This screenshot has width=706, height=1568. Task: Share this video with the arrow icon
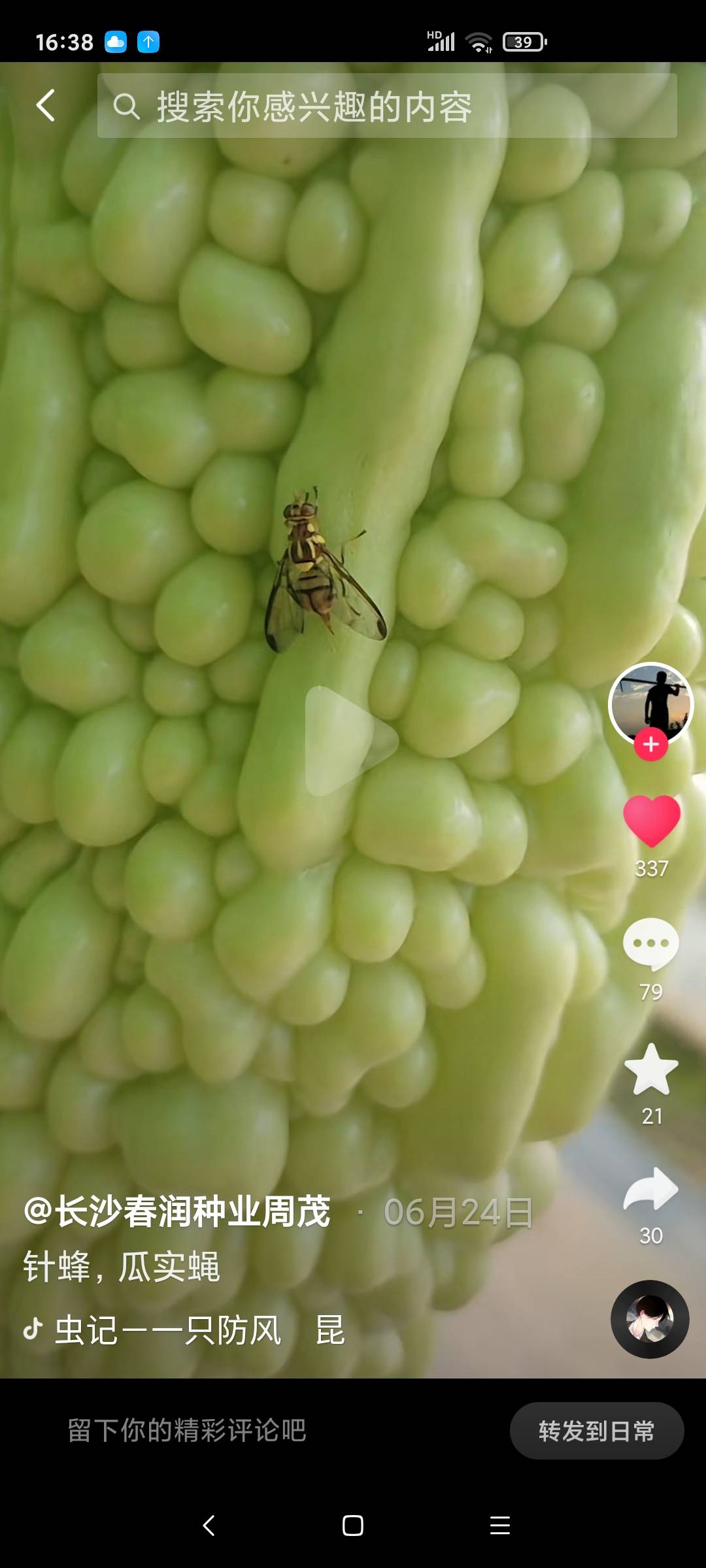coord(651,1190)
